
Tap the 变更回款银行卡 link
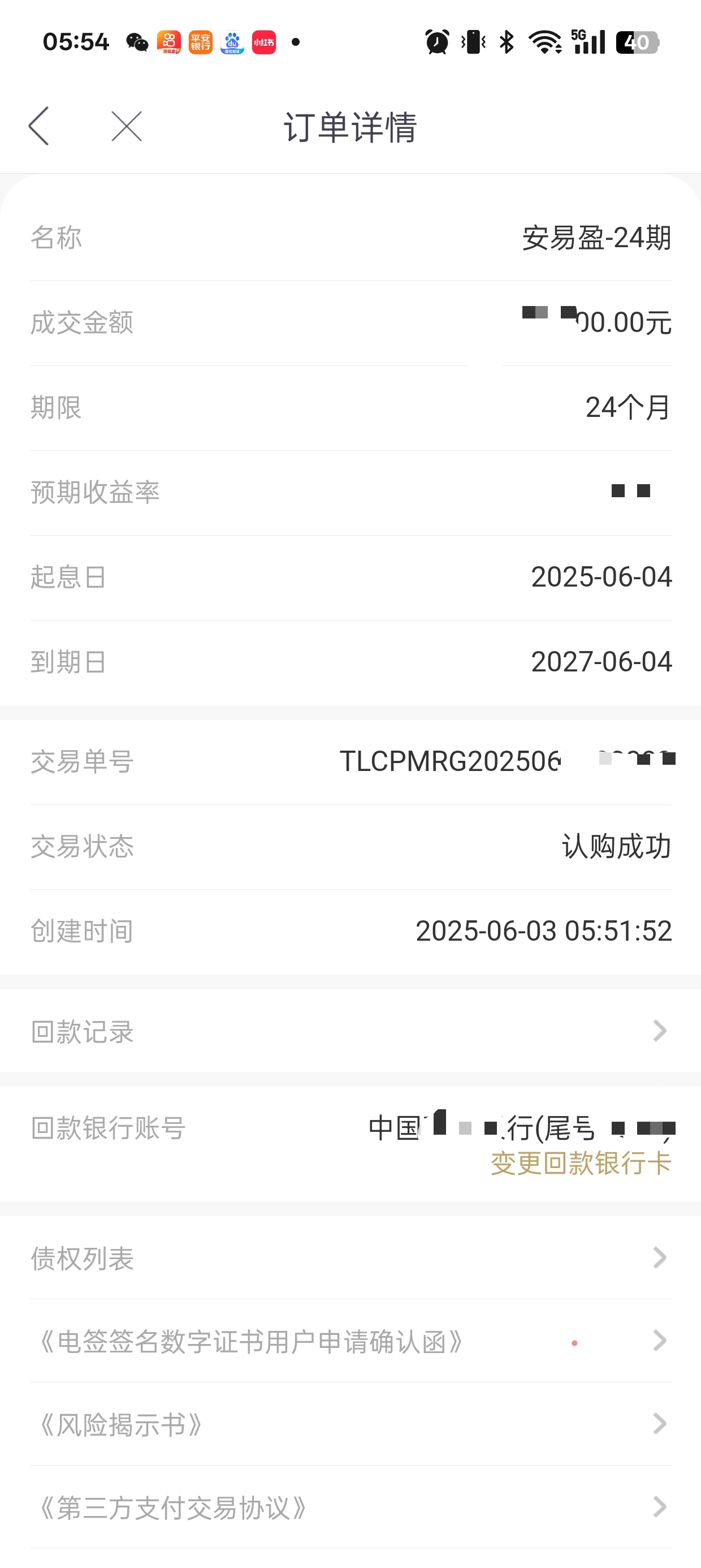click(x=581, y=1163)
